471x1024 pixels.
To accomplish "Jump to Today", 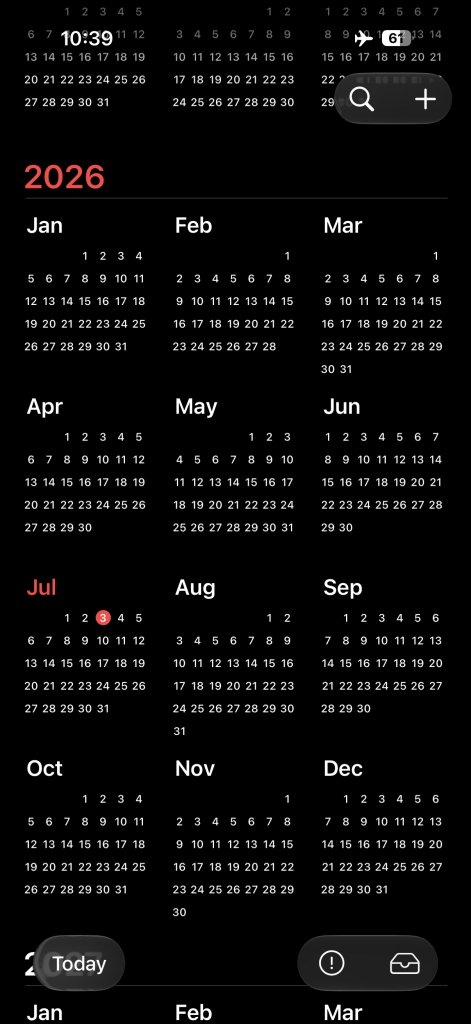I will [x=80, y=963].
